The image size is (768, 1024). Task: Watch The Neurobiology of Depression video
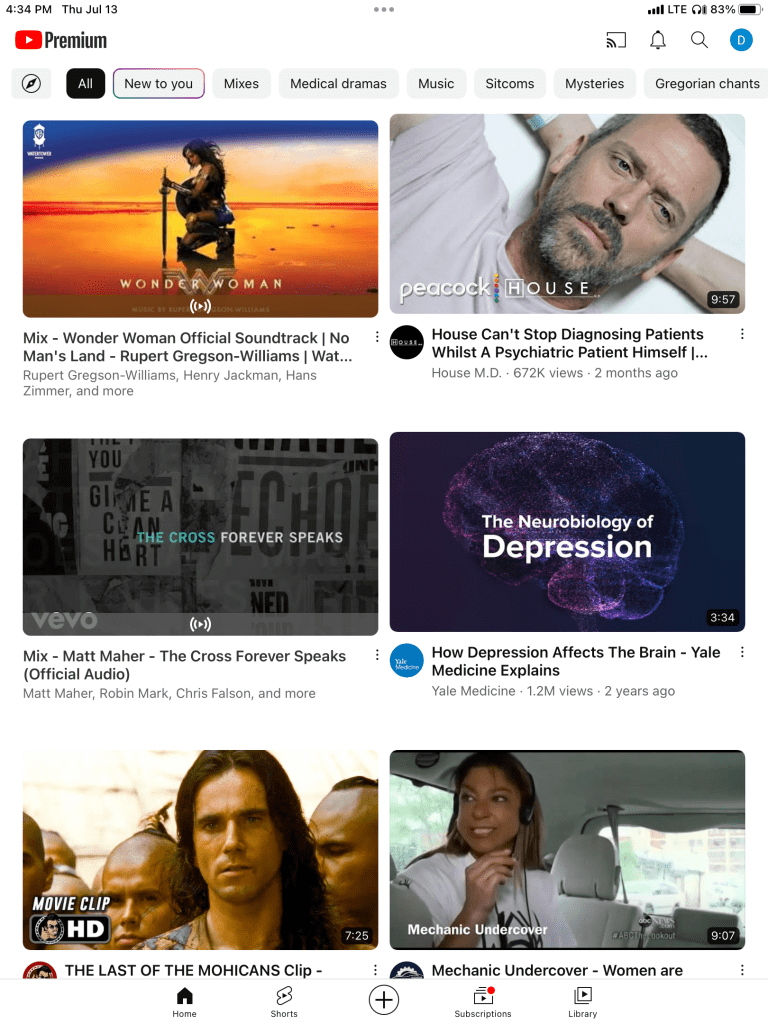coord(567,532)
